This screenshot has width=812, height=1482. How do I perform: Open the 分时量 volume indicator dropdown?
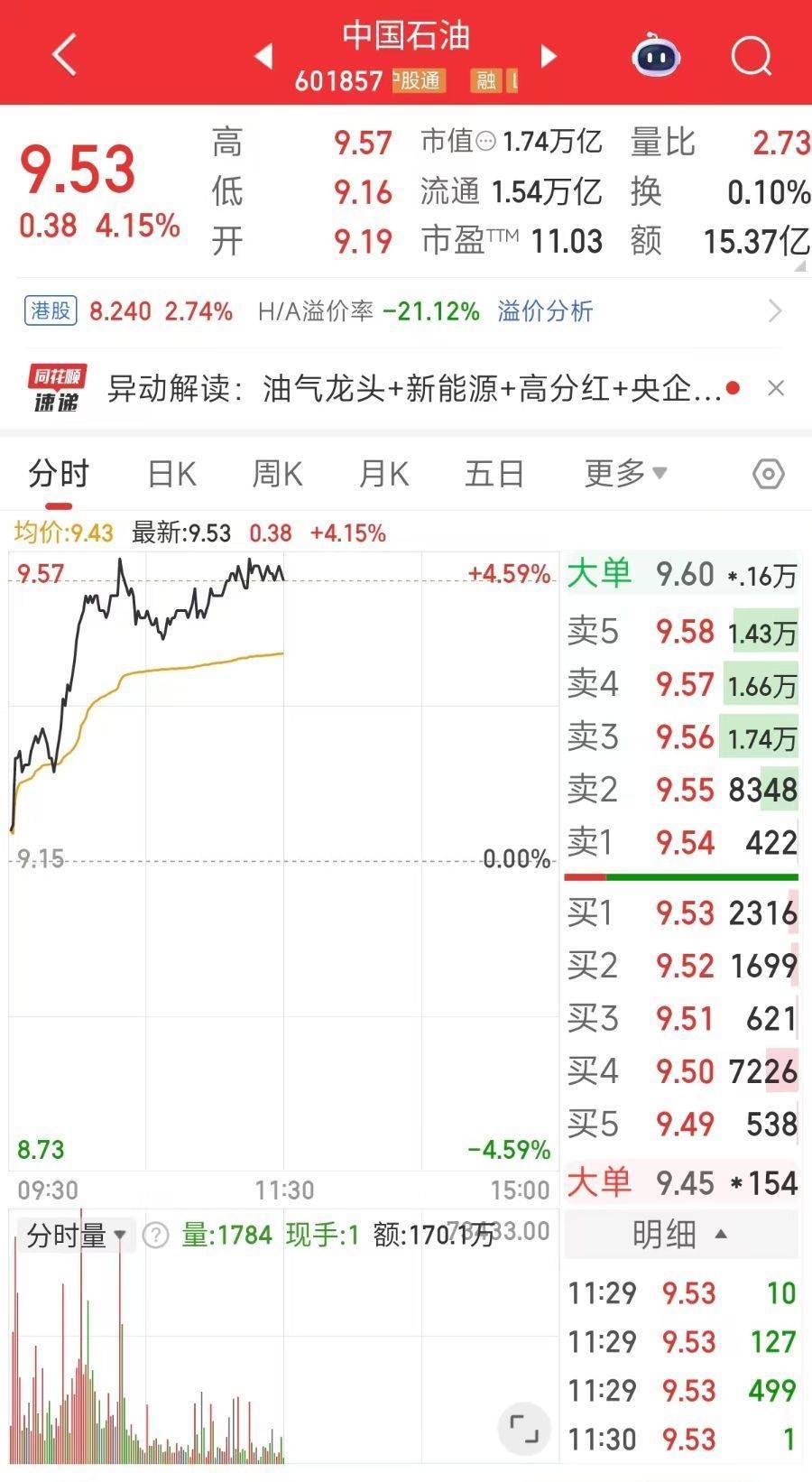(x=72, y=1234)
